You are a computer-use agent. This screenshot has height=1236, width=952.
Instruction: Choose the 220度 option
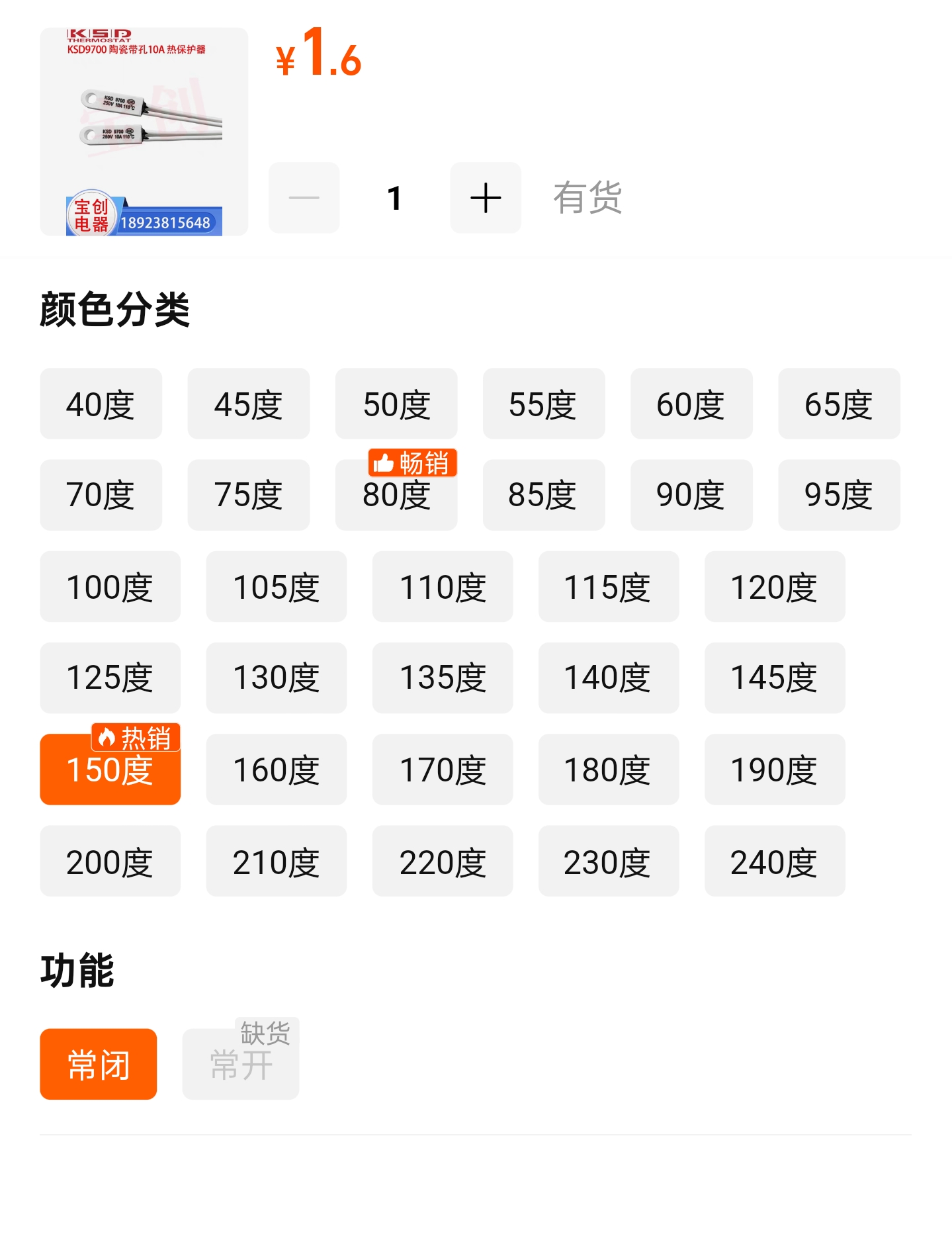(443, 861)
